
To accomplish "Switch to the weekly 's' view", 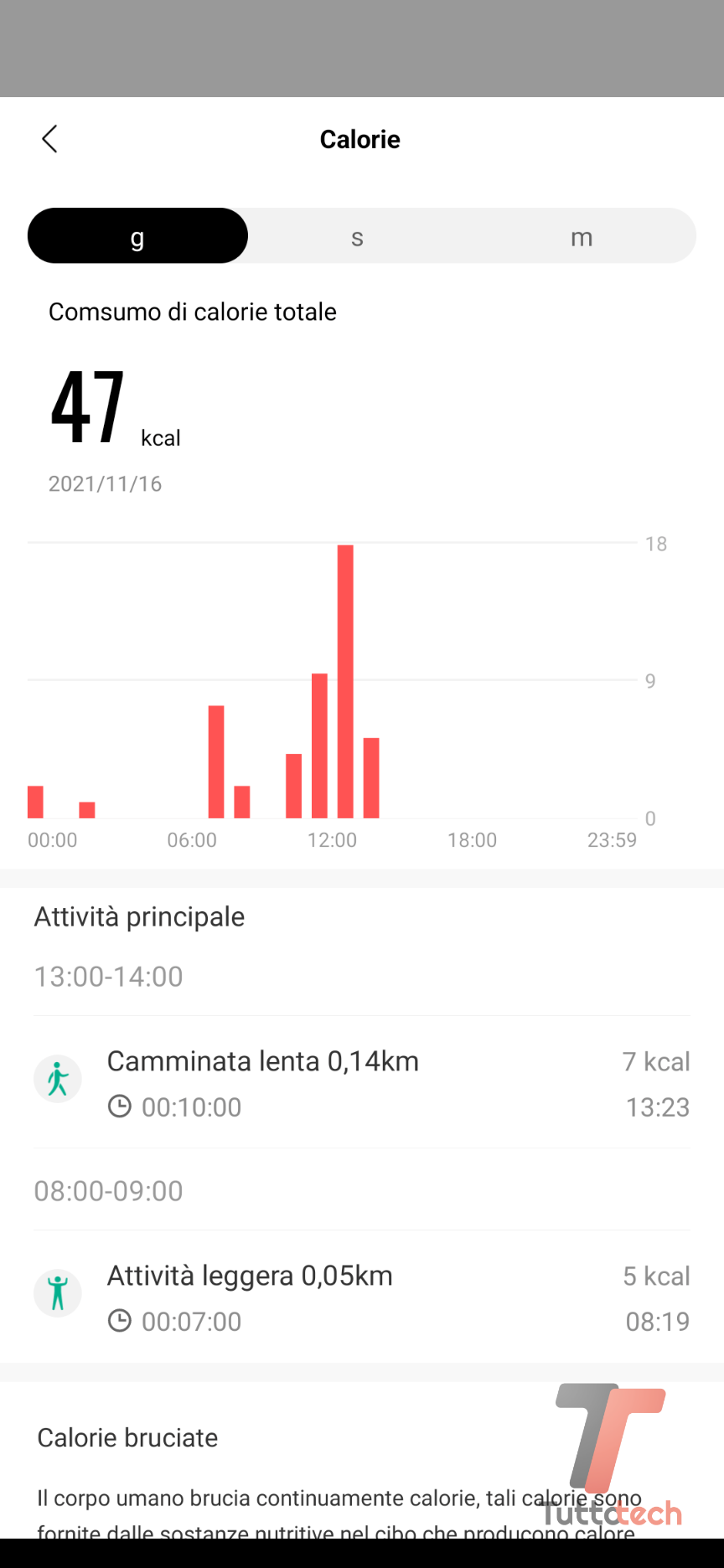I will click(x=358, y=237).
